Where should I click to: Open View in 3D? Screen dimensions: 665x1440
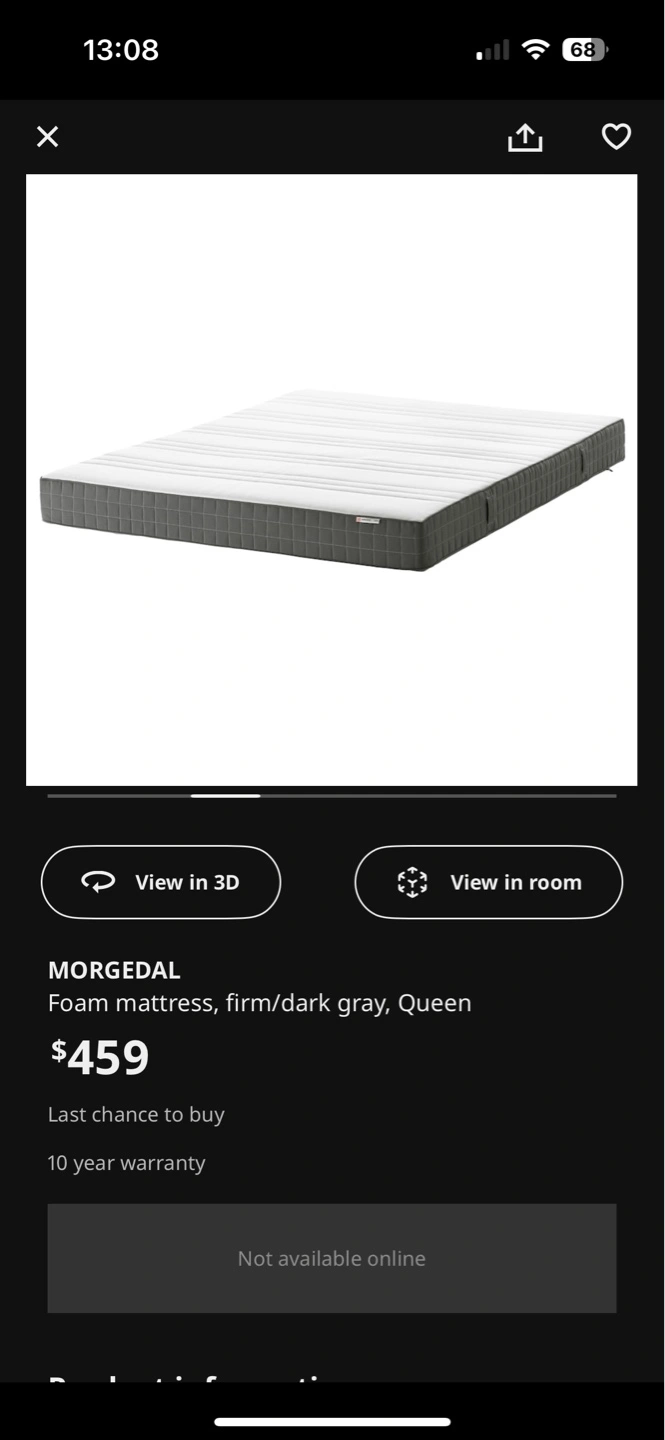click(161, 882)
